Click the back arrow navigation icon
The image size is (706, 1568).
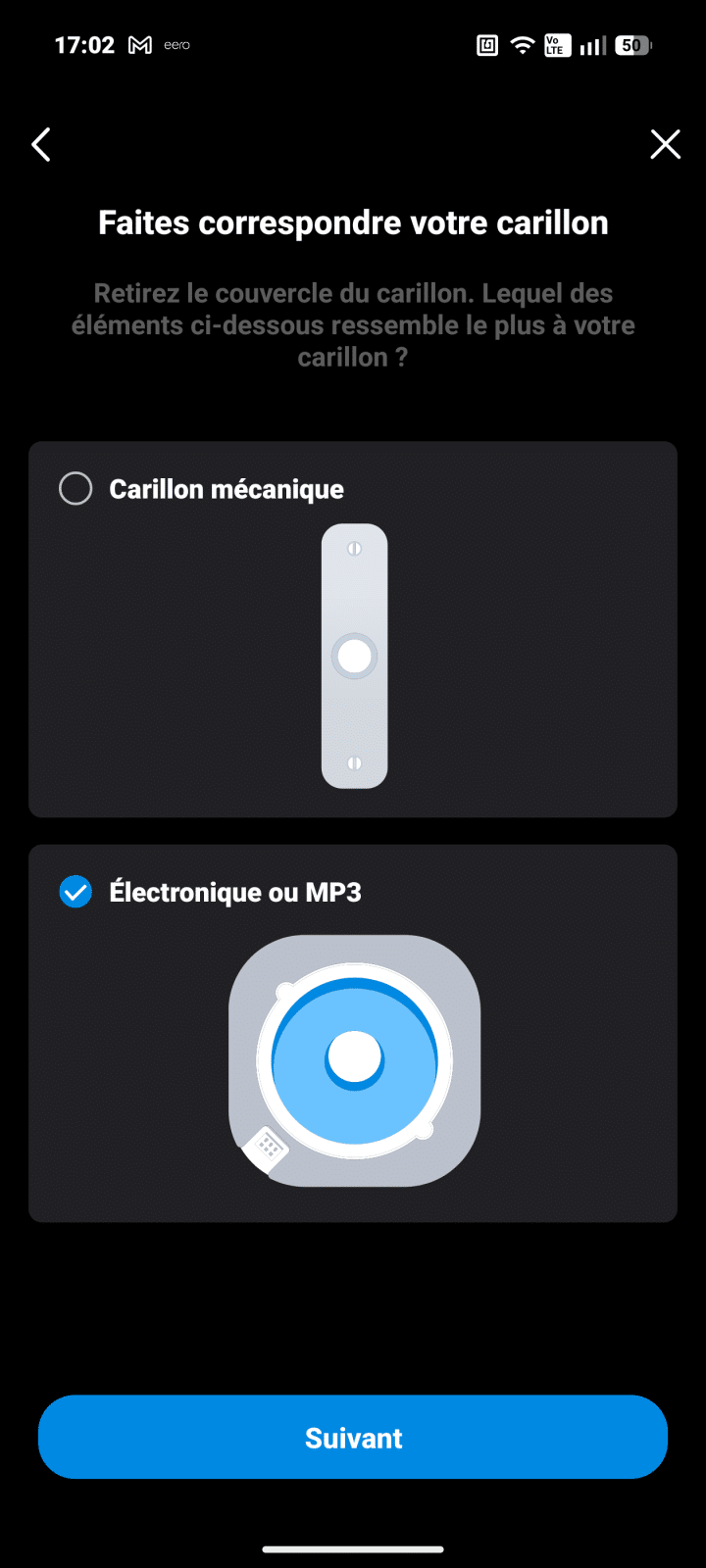41,144
